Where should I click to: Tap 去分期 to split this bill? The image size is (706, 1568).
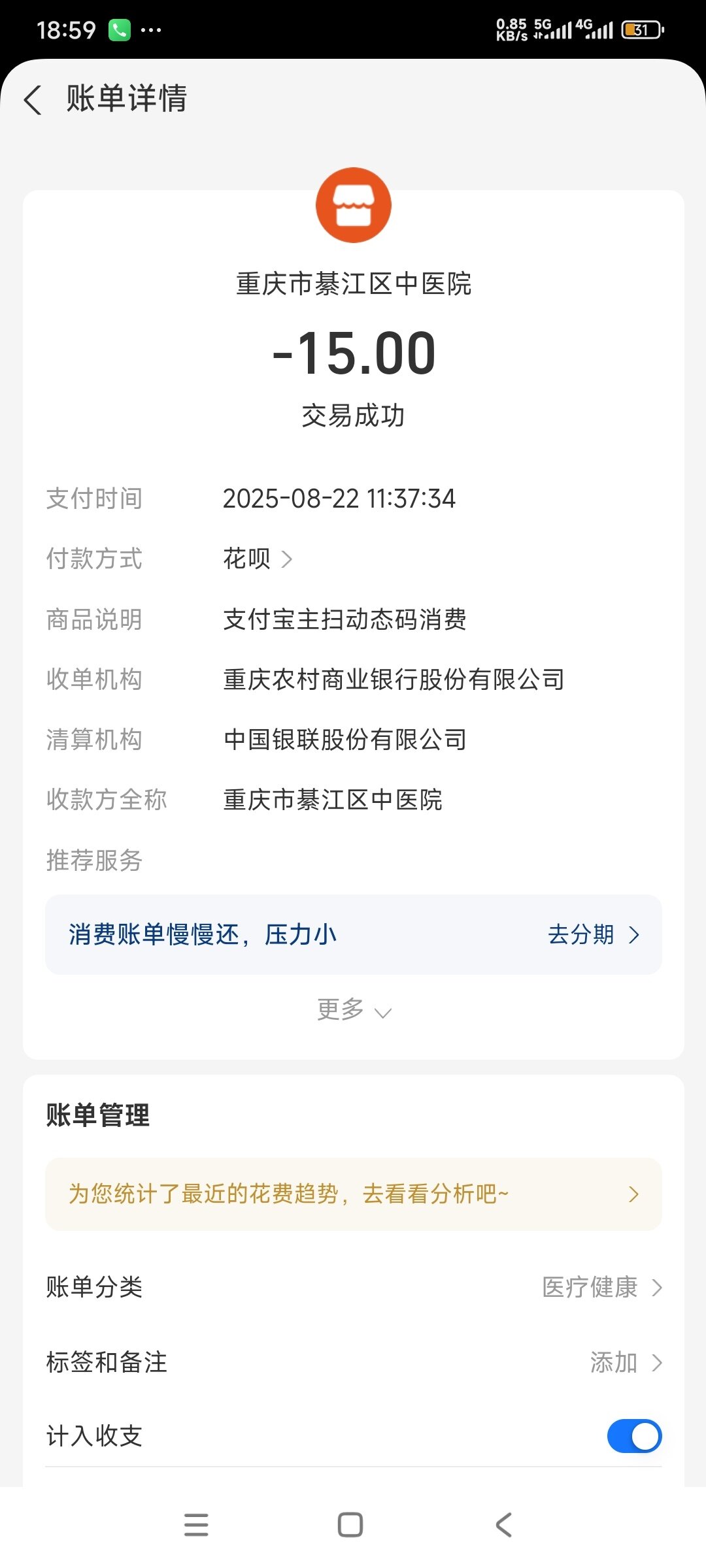592,934
